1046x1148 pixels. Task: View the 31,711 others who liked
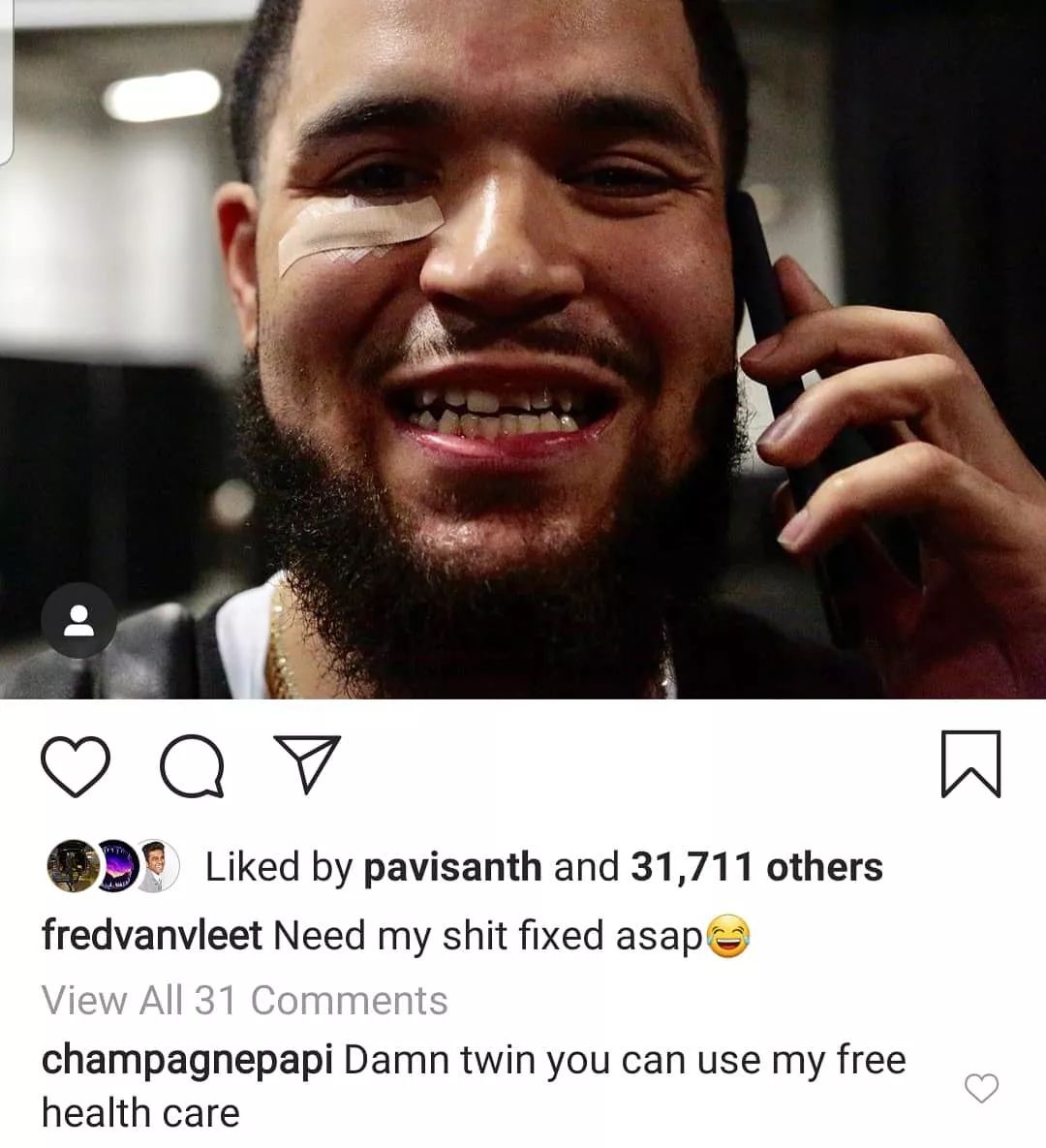coord(756,867)
